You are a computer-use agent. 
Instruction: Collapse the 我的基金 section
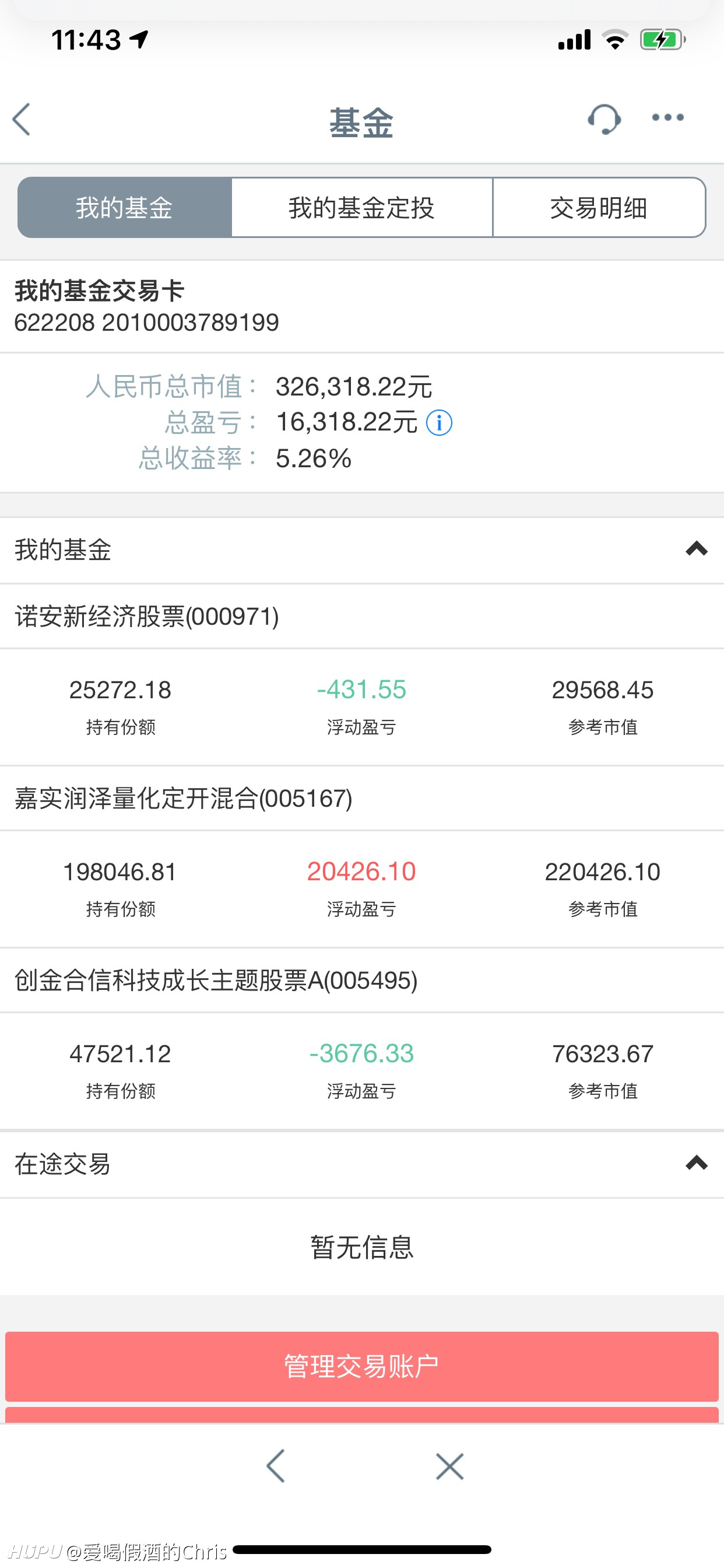point(696,549)
